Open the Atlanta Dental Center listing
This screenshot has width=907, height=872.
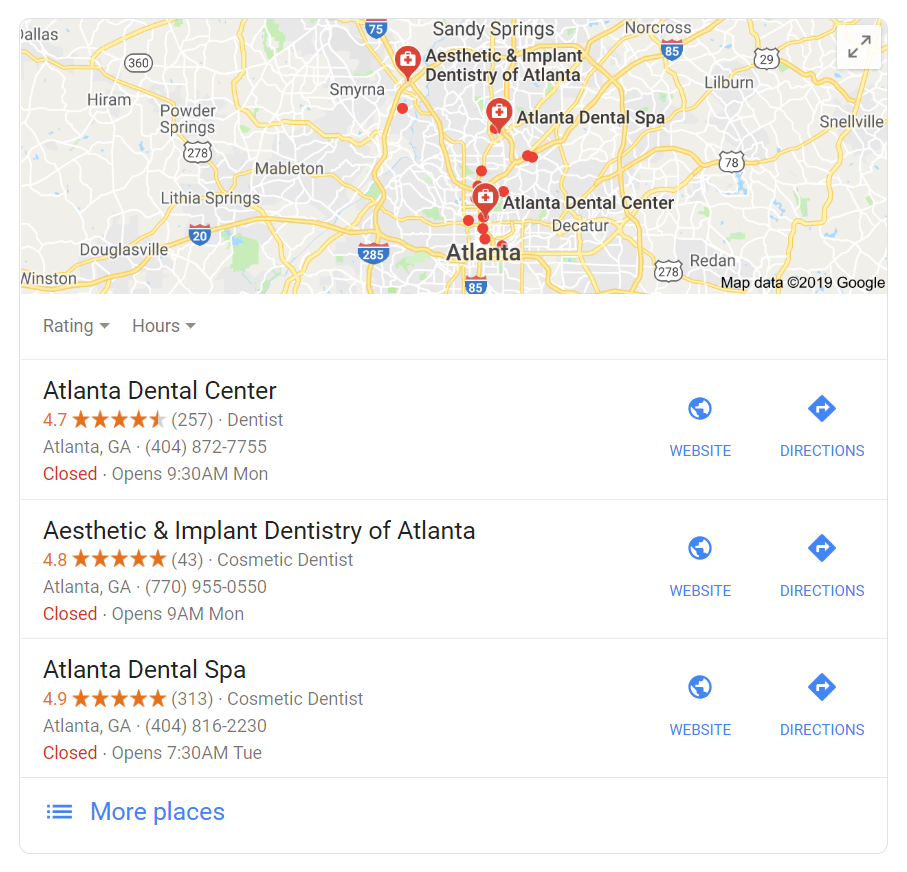[x=160, y=390]
